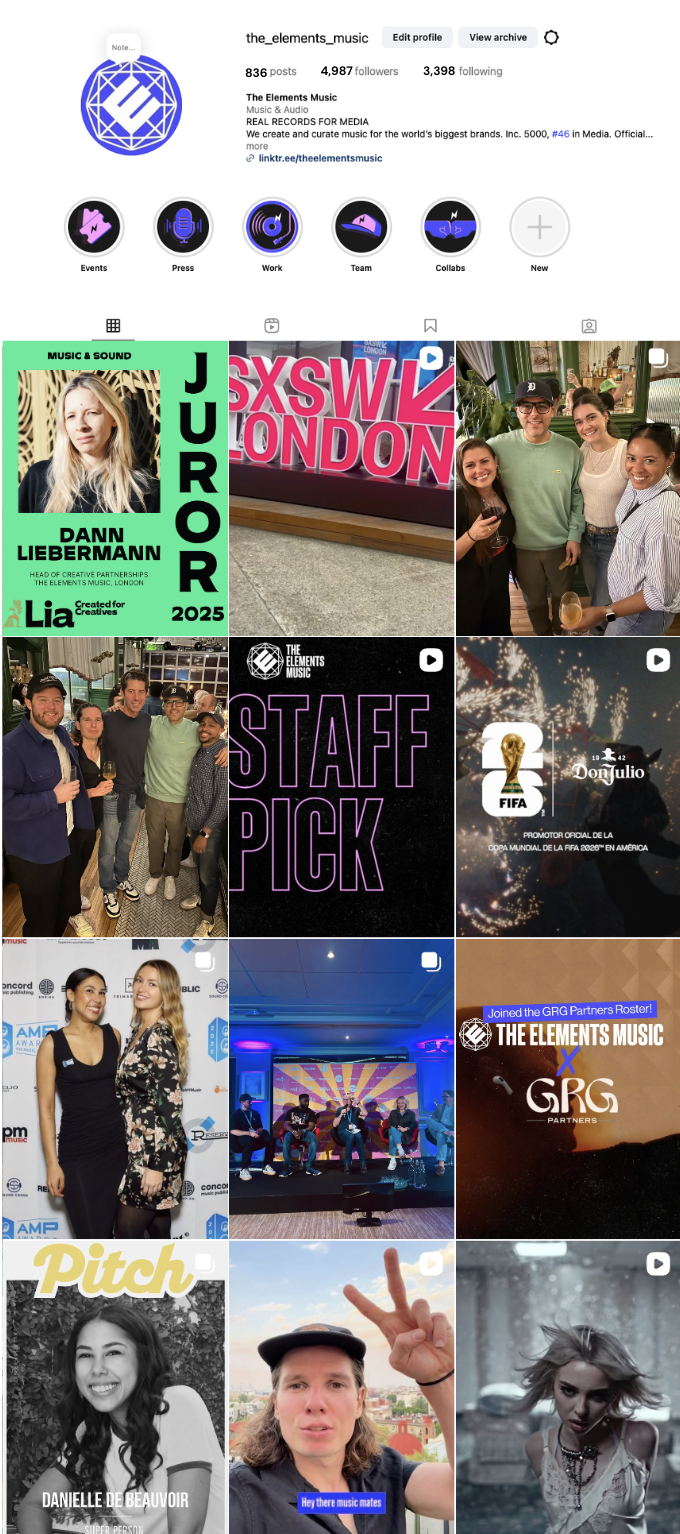Open the Collabs story highlight
The height and width of the screenshot is (1534, 680).
pos(450,228)
